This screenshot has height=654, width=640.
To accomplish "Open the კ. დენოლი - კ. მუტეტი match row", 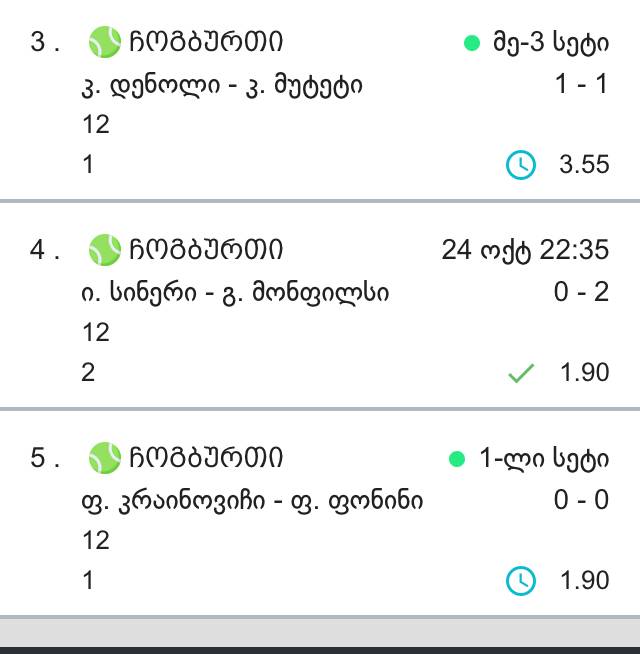I will pos(222,85).
